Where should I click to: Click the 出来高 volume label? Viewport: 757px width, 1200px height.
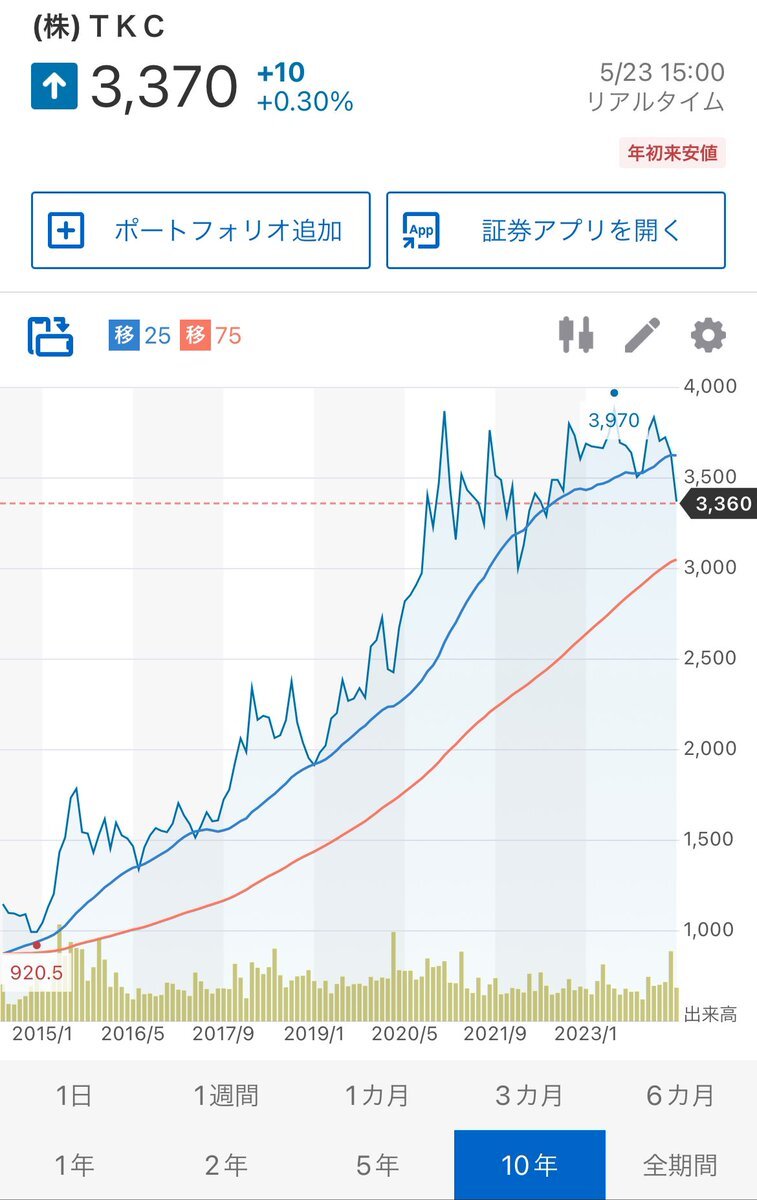(x=712, y=1014)
